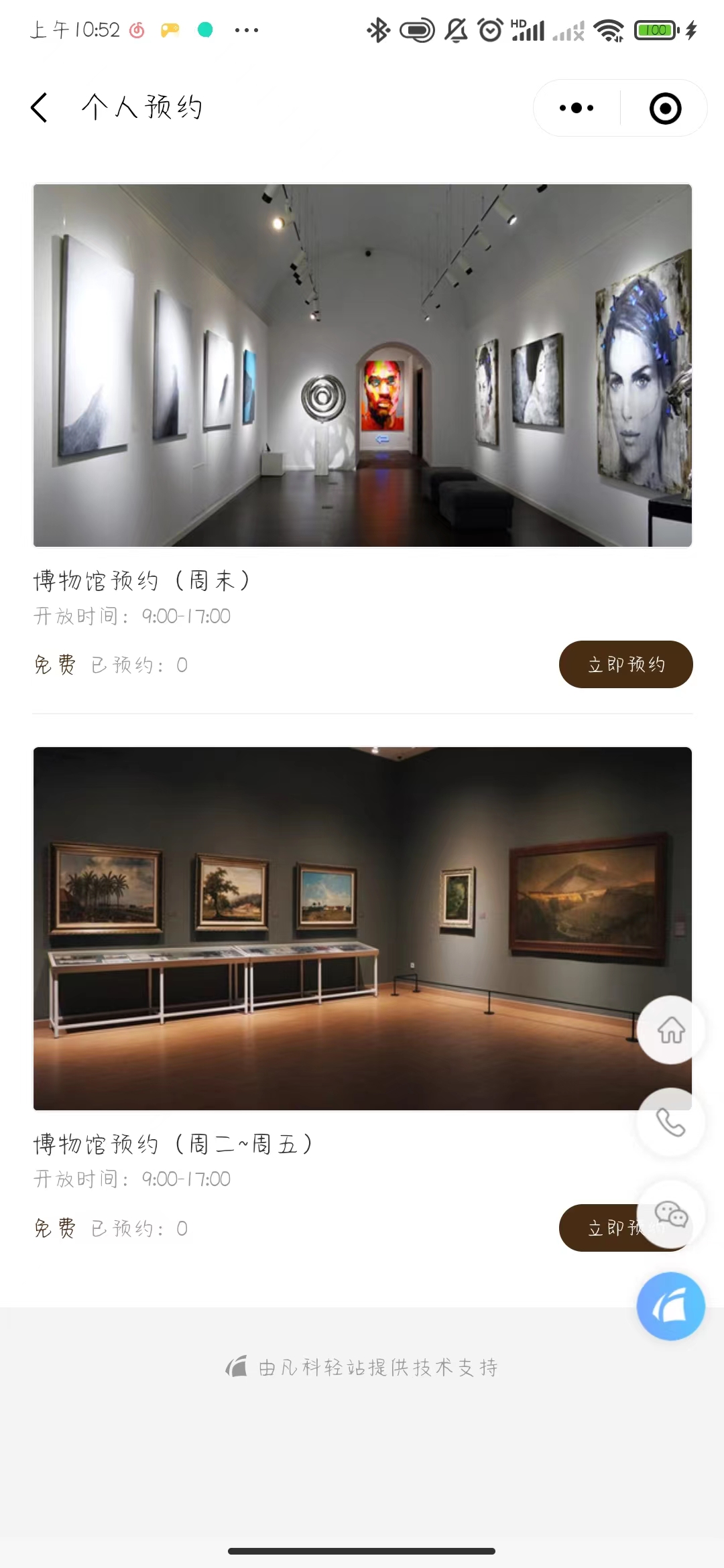Open 由凡科轻站提供技术支持 footer link
This screenshot has width=724, height=1568.
(x=362, y=1368)
